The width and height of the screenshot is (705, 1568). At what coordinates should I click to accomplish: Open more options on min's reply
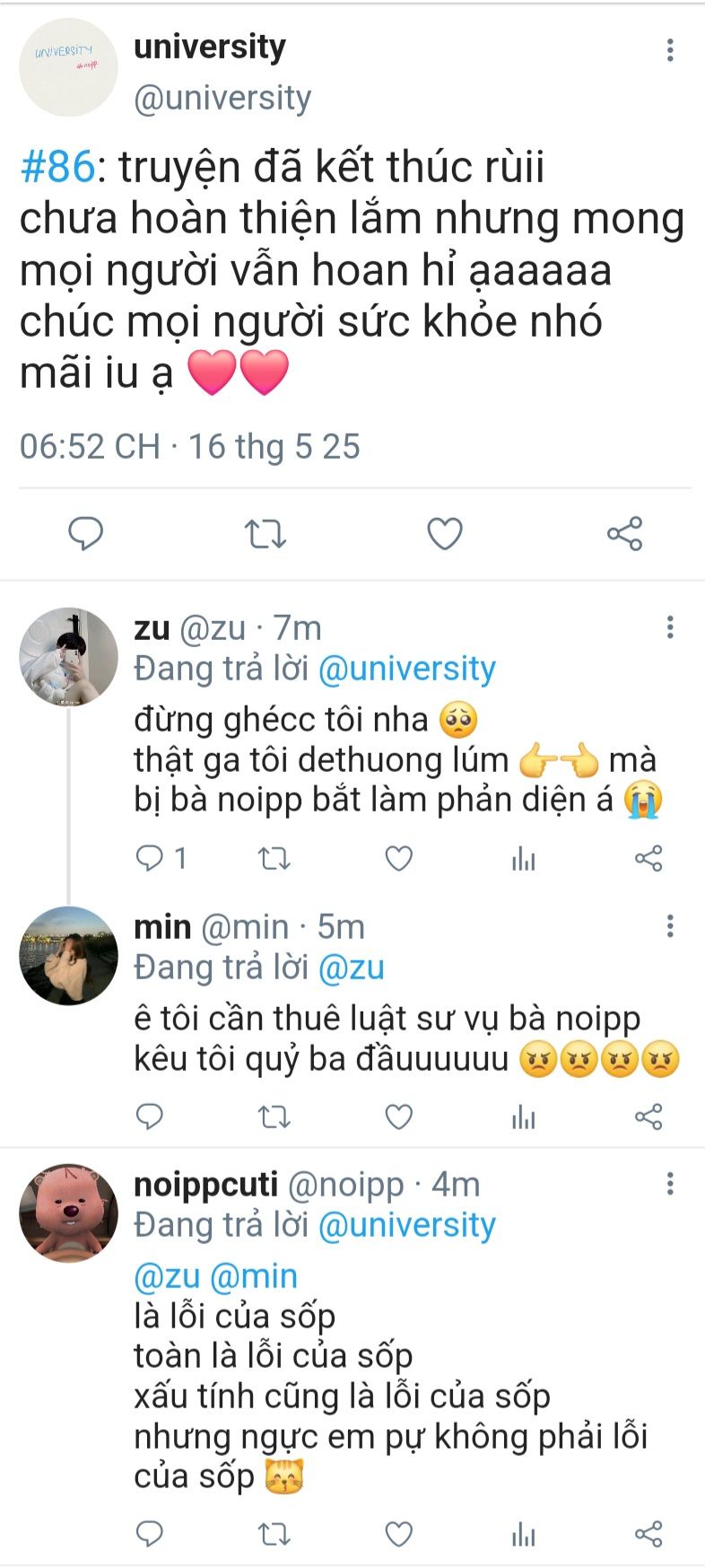670,926
